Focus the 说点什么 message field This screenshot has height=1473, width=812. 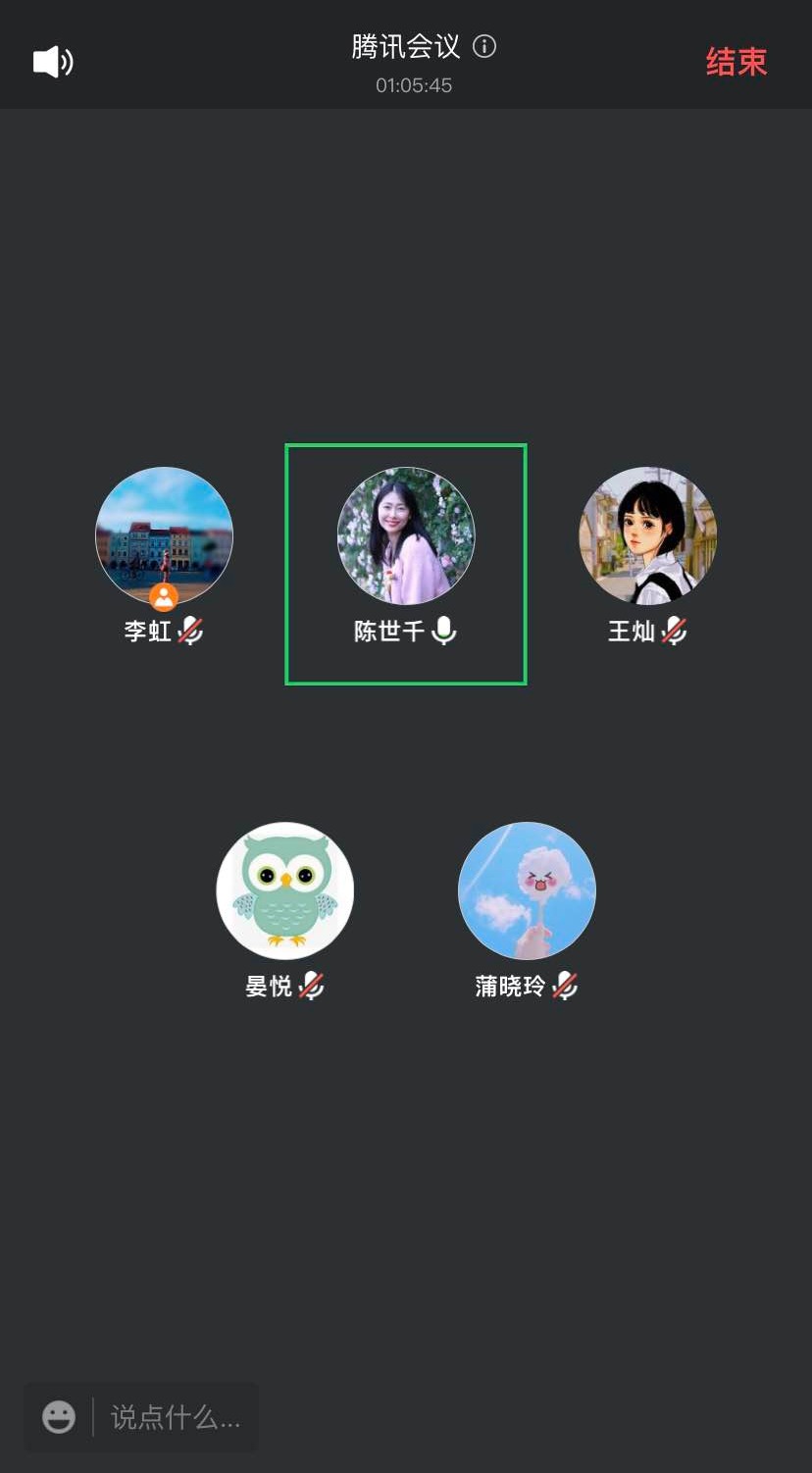(x=177, y=1417)
